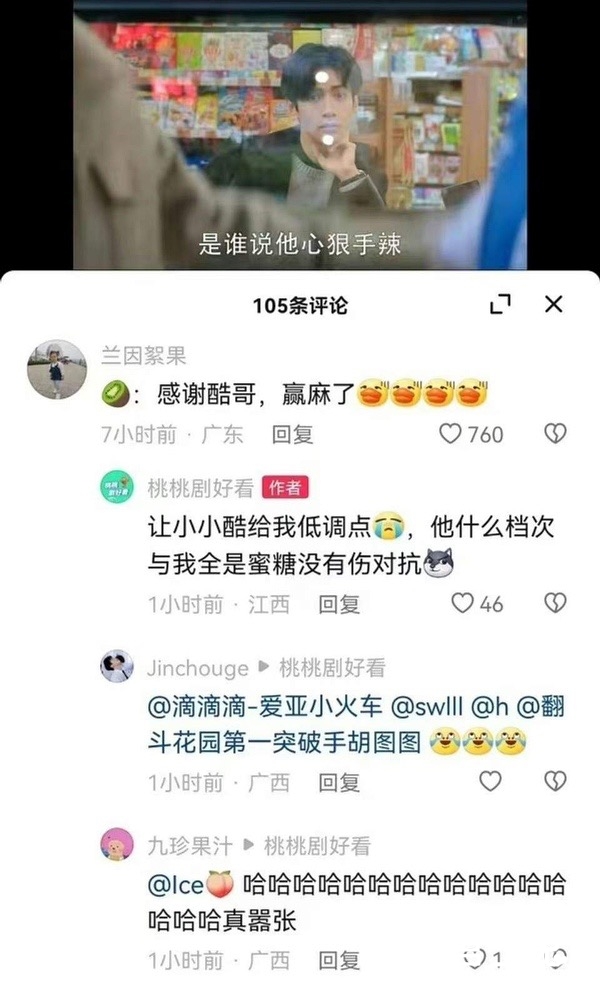
Task: Open 桃桃剧好看's avatar in the author reply
Action: pos(117,487)
